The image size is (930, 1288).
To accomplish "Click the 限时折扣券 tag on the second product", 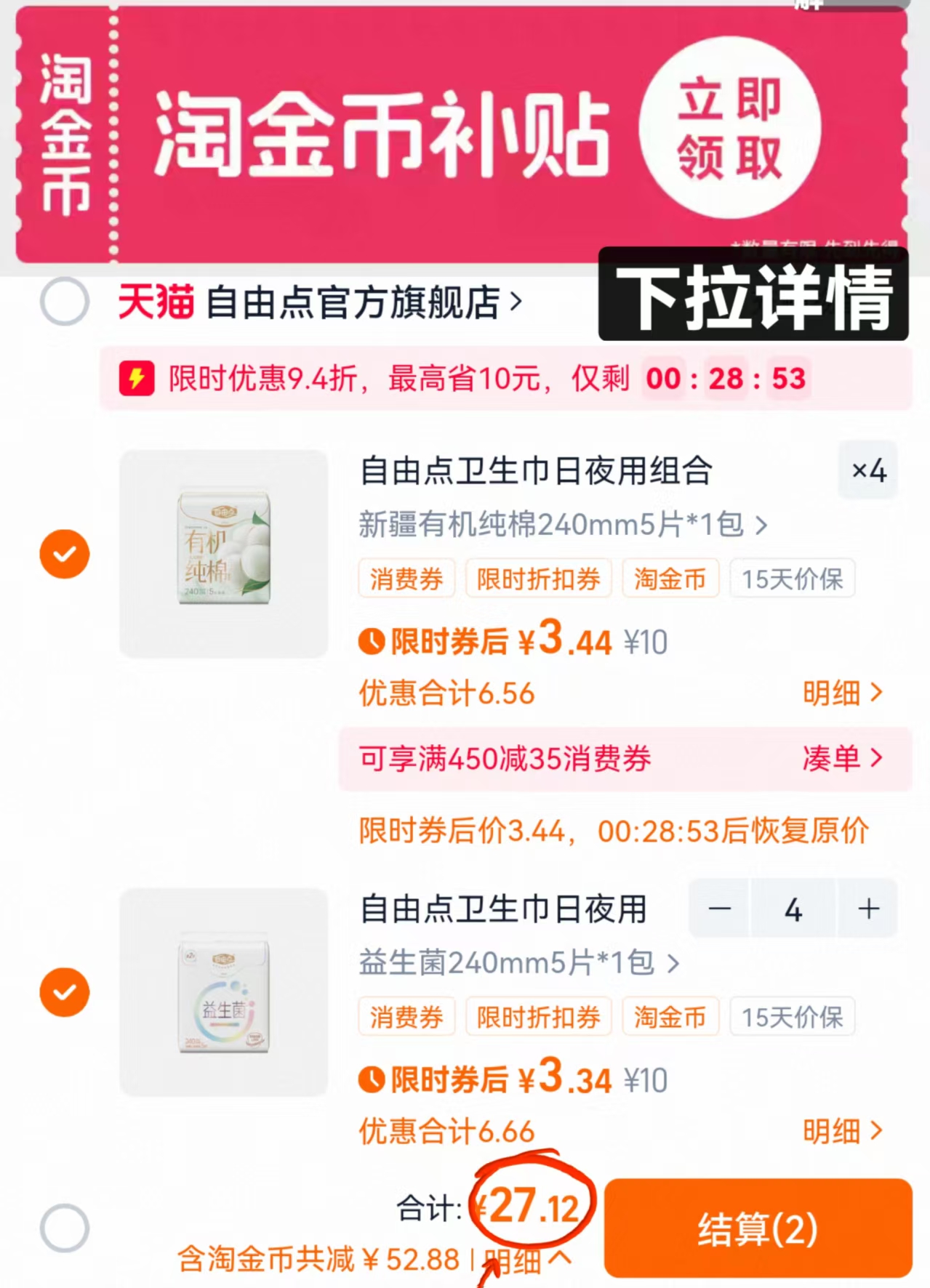I will click(538, 1017).
